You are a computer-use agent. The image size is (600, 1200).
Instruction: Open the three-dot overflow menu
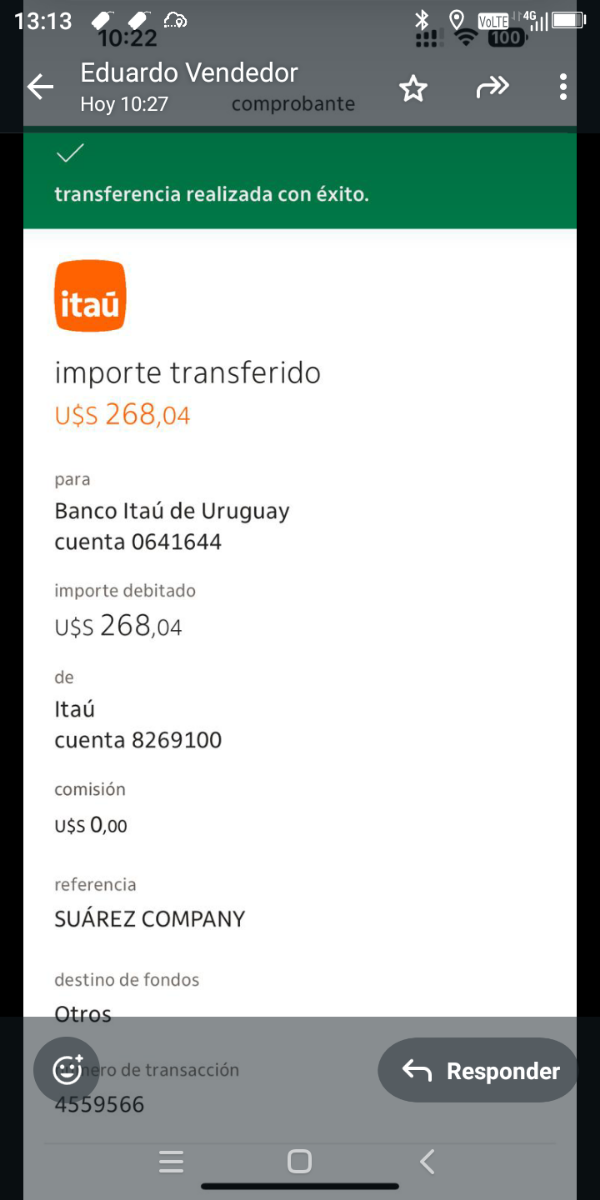click(564, 88)
